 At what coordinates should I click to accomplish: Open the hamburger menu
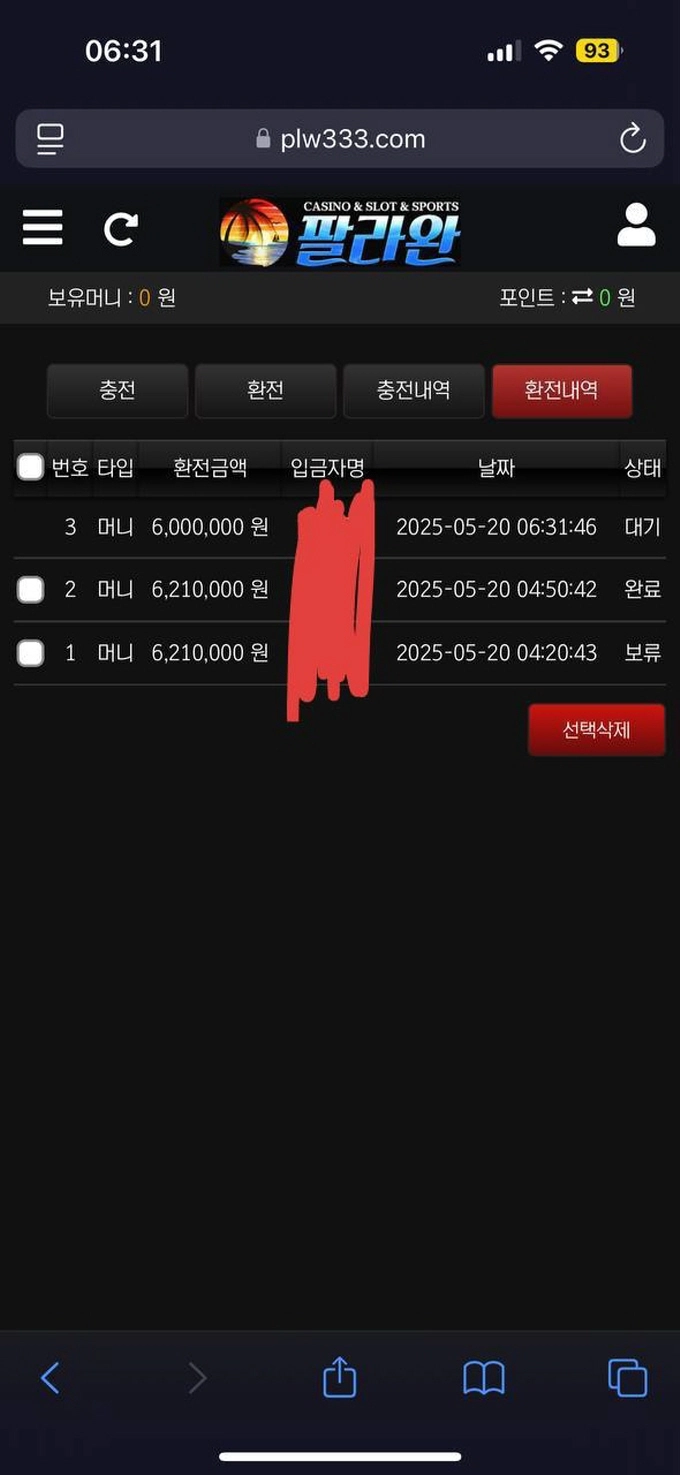point(43,228)
